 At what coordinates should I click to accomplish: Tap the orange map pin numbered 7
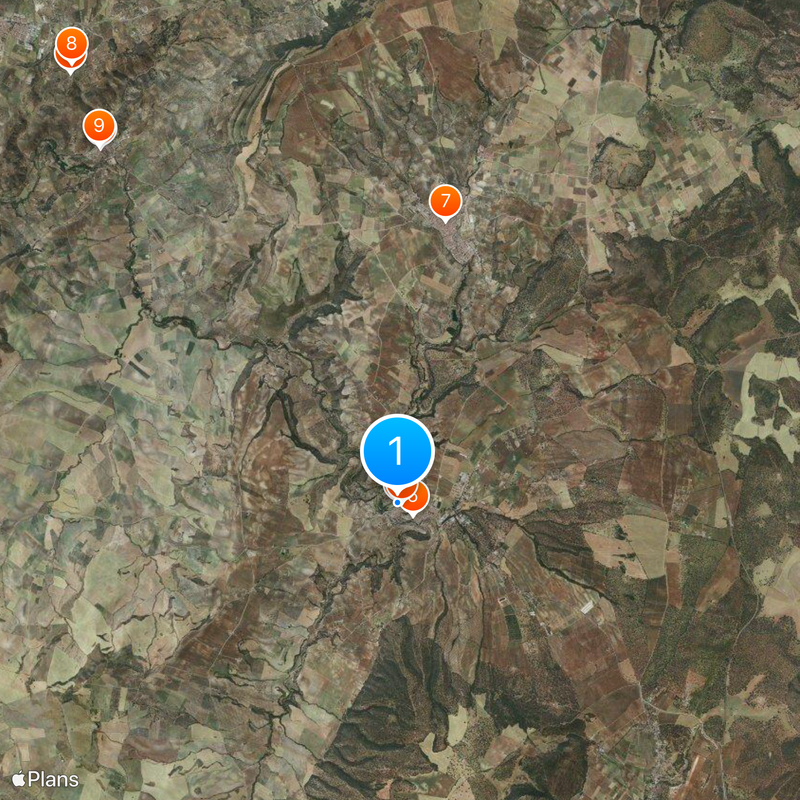(x=445, y=200)
